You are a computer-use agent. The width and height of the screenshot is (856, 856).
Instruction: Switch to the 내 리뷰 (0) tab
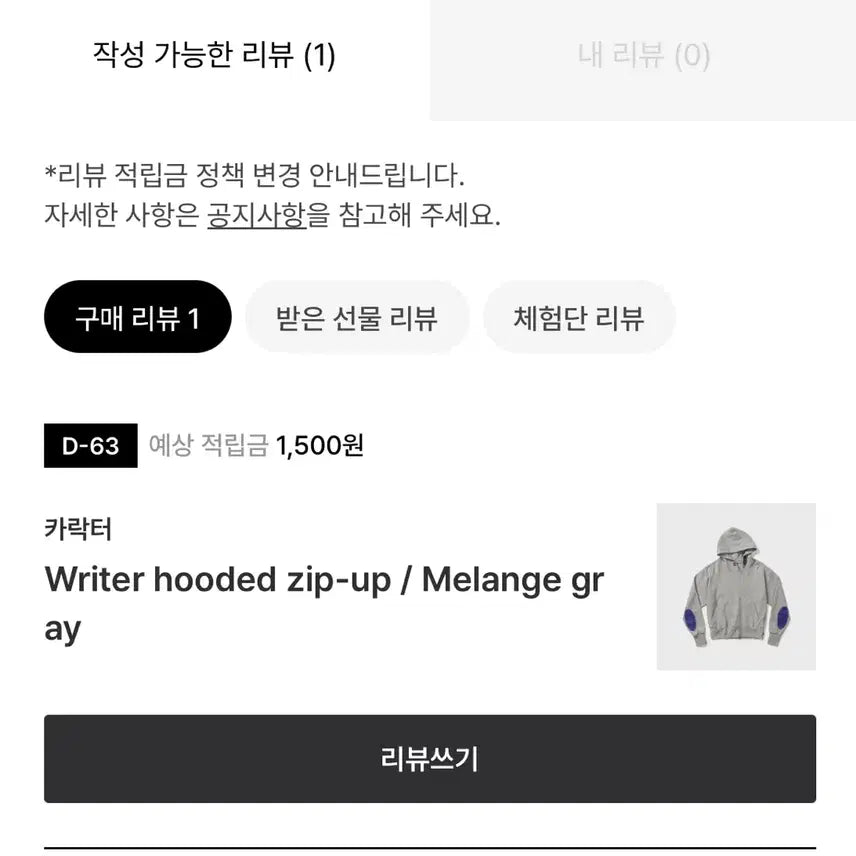click(x=643, y=57)
